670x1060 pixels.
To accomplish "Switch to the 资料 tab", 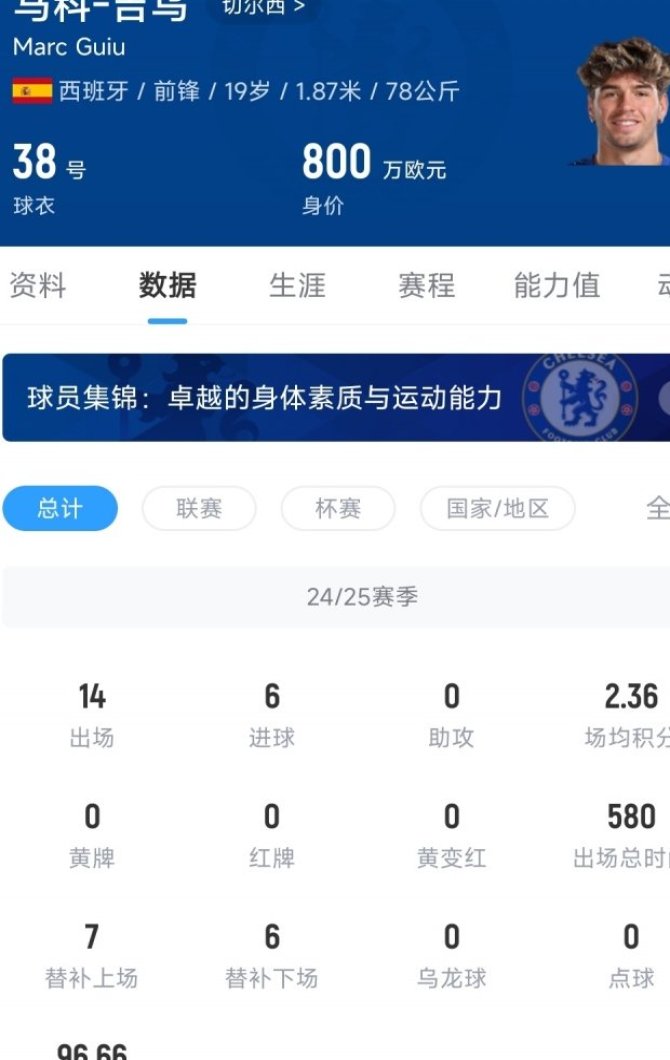I will point(38,286).
